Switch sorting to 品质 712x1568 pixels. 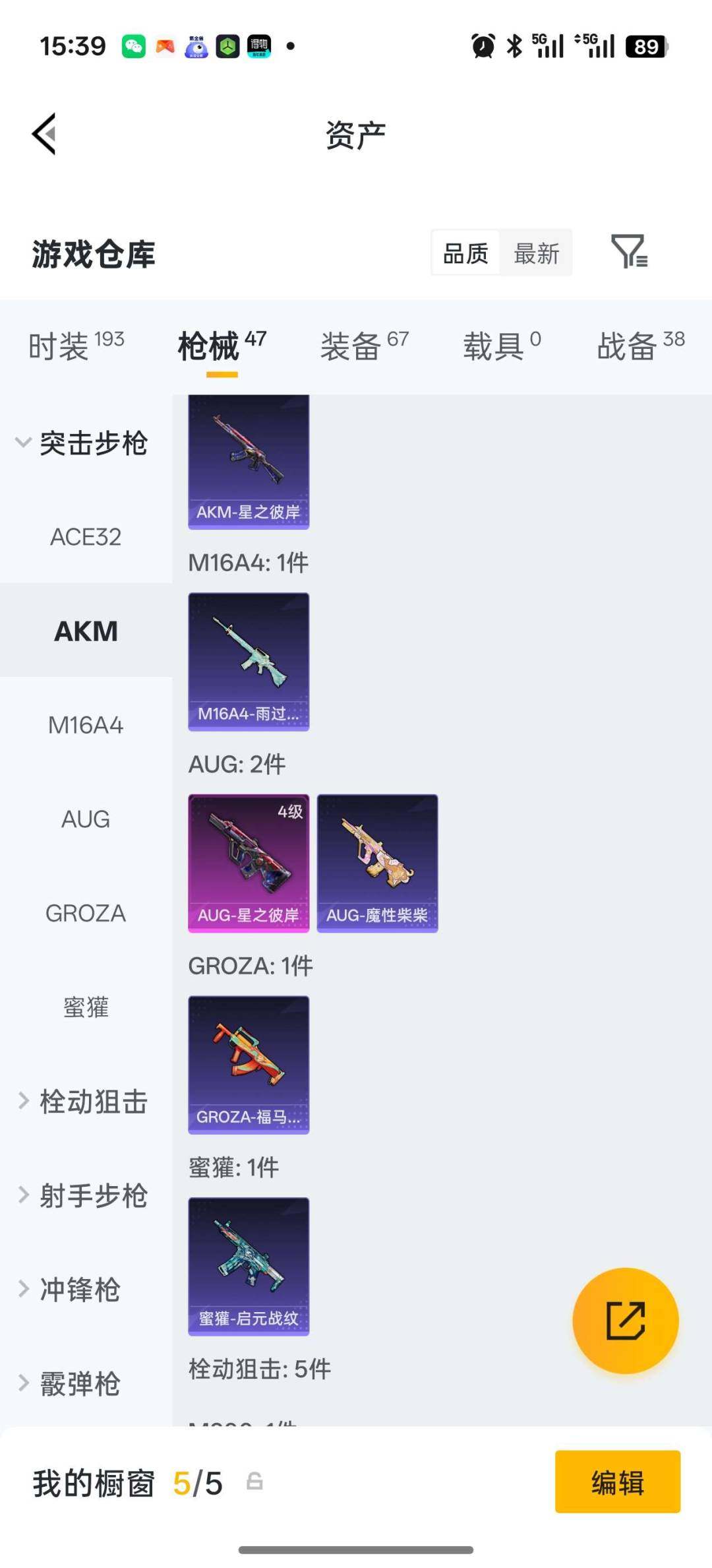(x=465, y=253)
